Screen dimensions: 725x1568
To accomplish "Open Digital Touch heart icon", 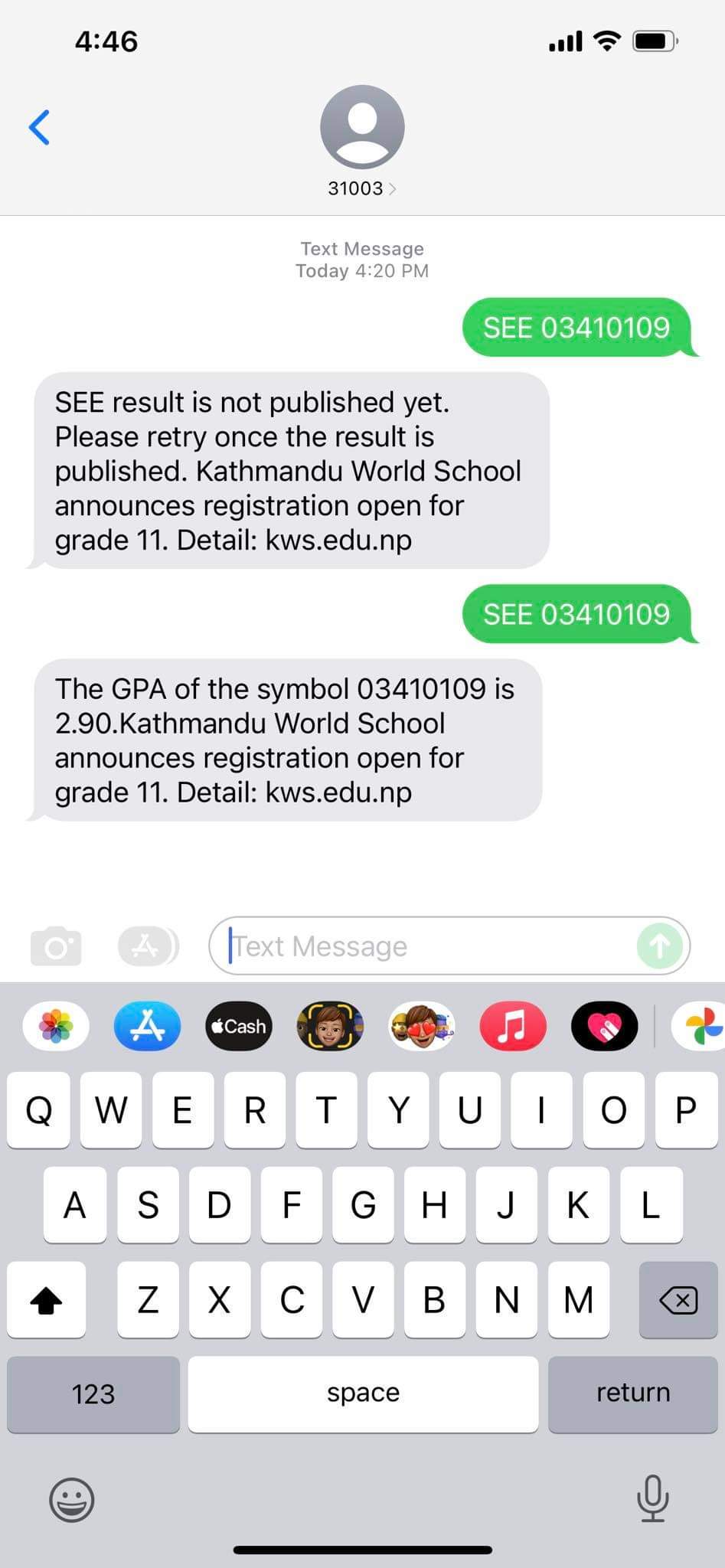I will tap(604, 1026).
